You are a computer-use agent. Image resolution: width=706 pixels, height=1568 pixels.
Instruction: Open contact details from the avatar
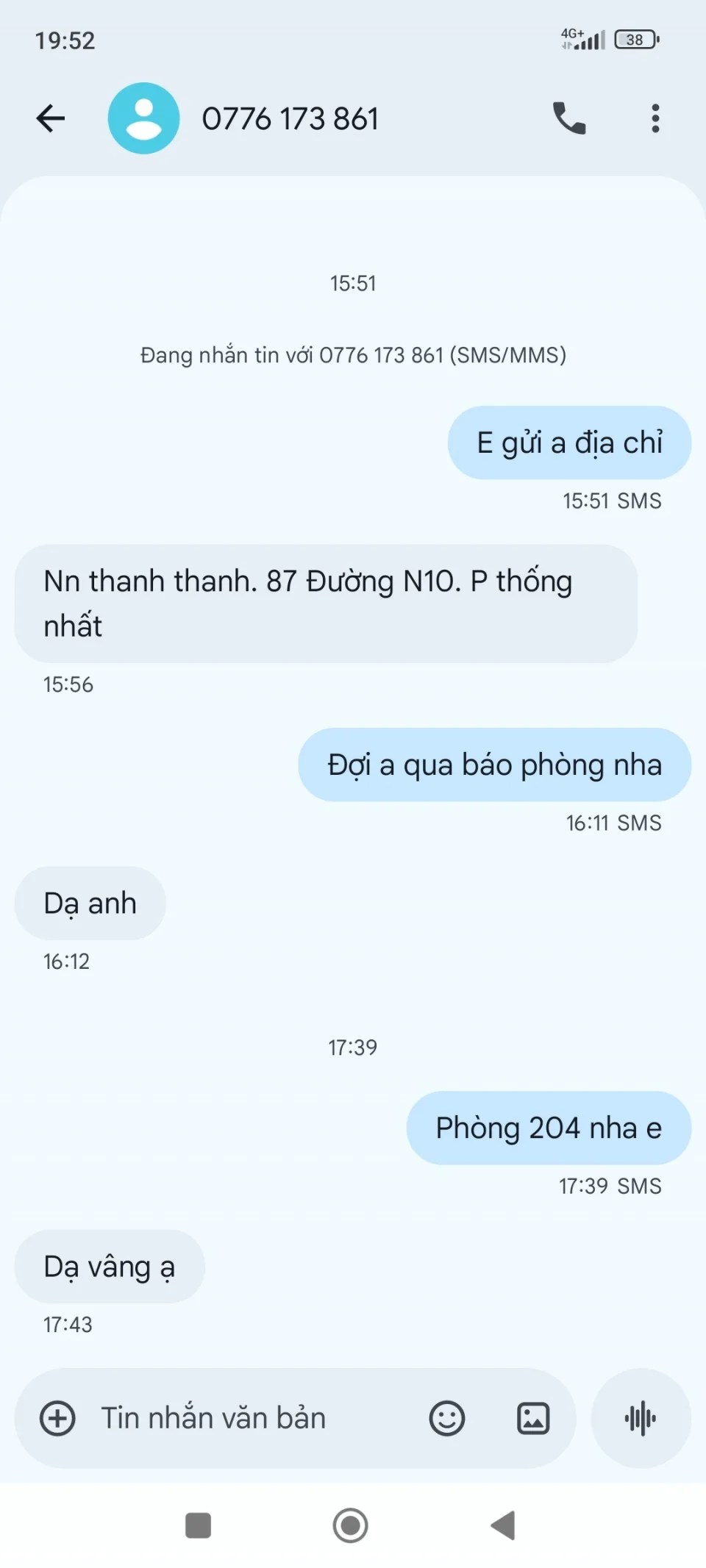(143, 118)
